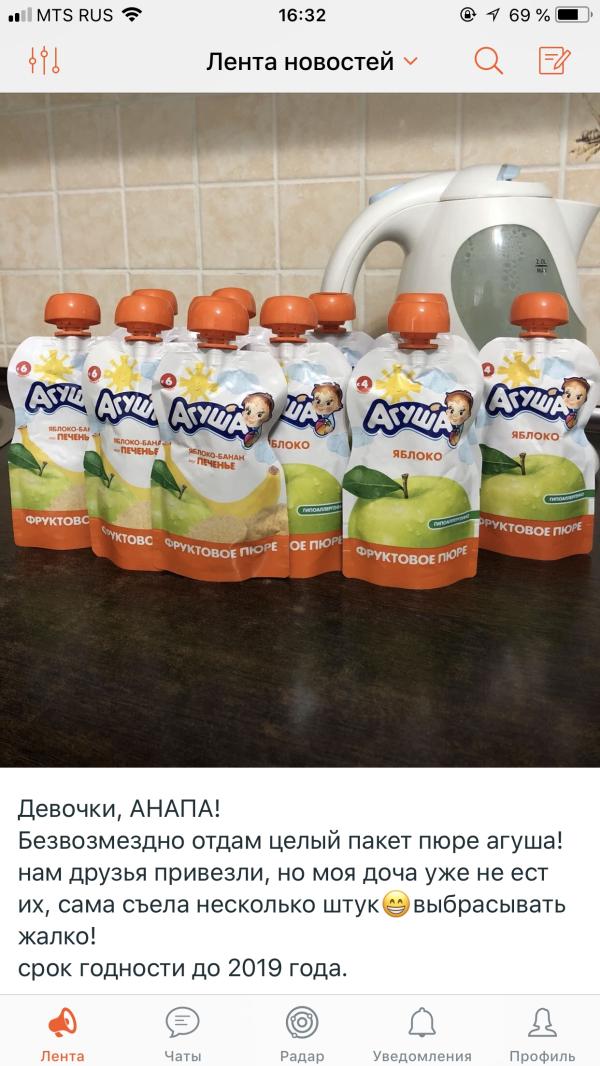Switch to the Чаты tab
This screenshot has width=600, height=1066.
tap(183, 1034)
